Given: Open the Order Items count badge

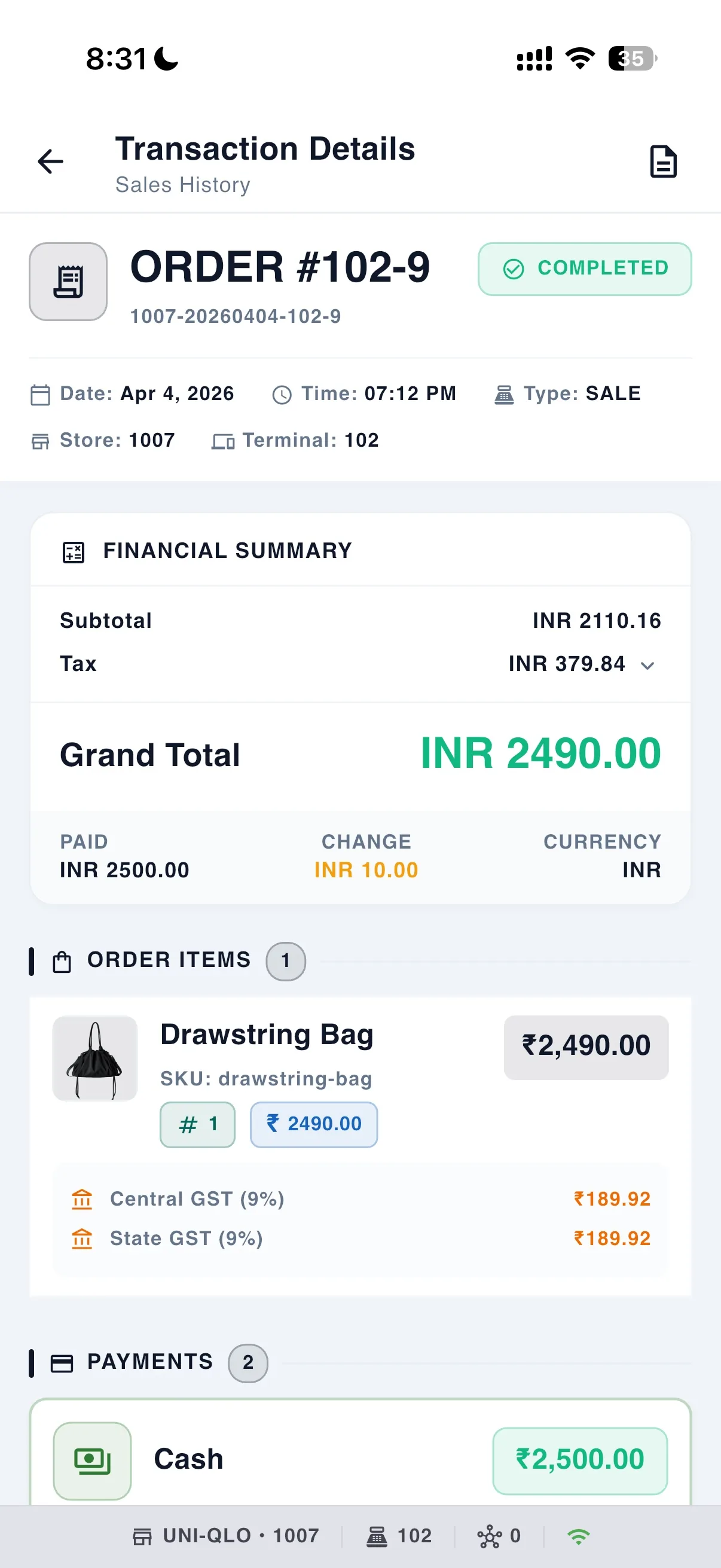Looking at the screenshot, I should [x=285, y=960].
